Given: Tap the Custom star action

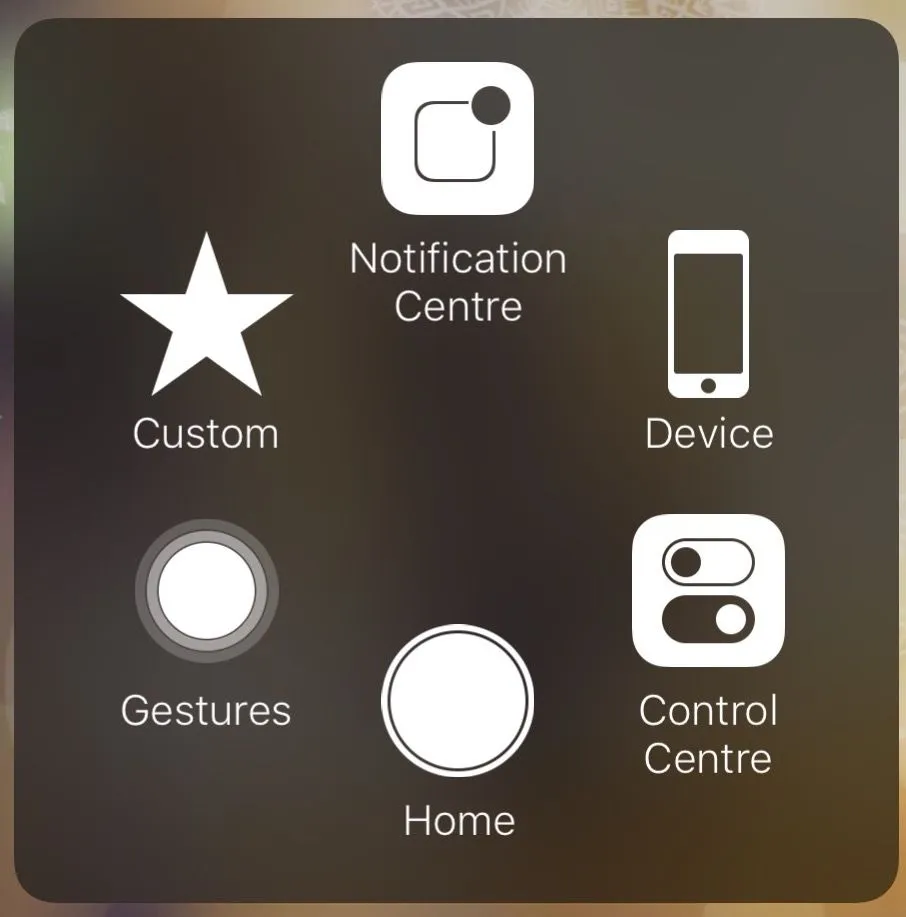Looking at the screenshot, I should pos(206,317).
